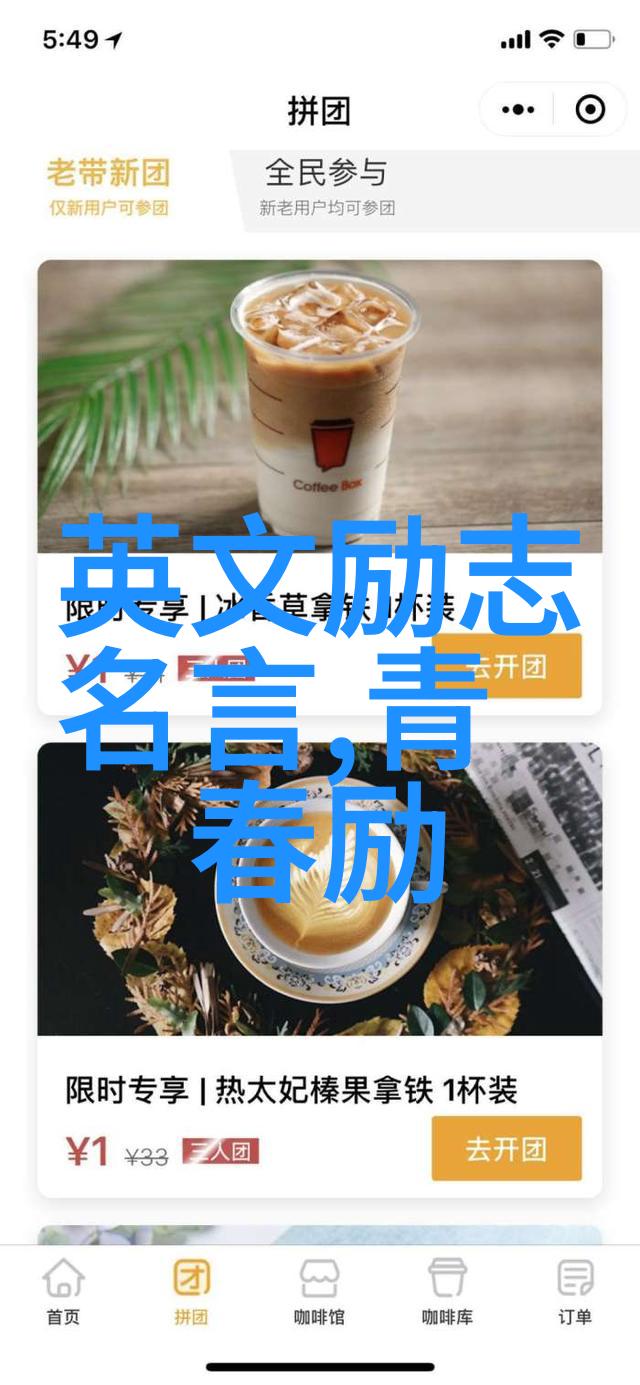Switch to the 咖啡库 tab
The image size is (640, 1385).
pos(447,1291)
